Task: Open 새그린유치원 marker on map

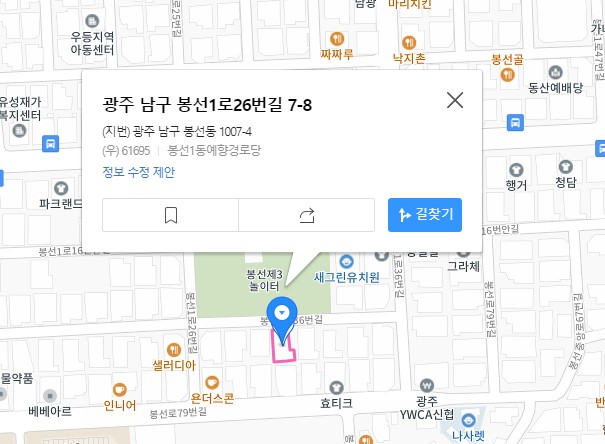Action: coord(346,261)
